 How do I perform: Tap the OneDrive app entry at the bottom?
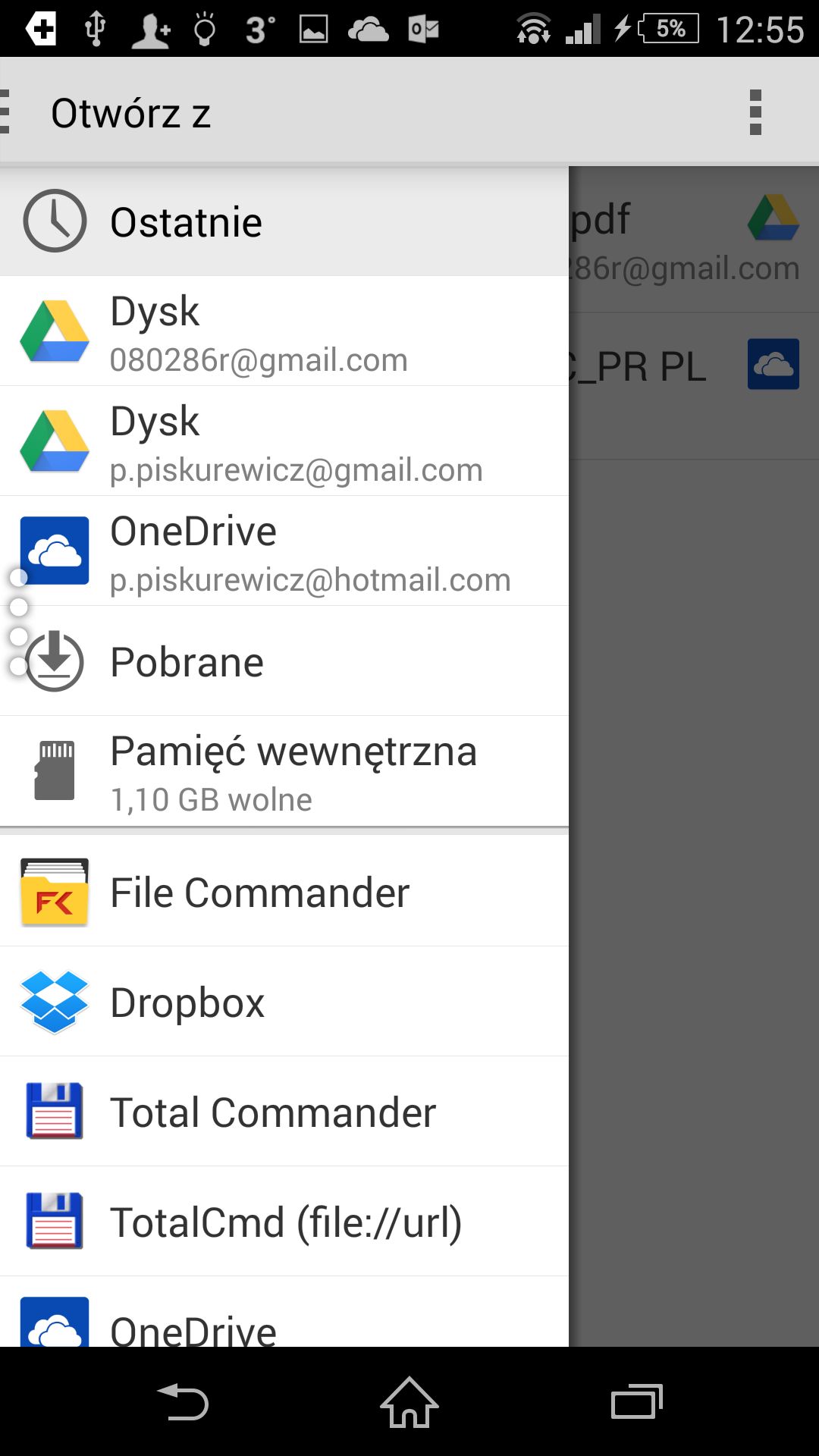[284, 1312]
